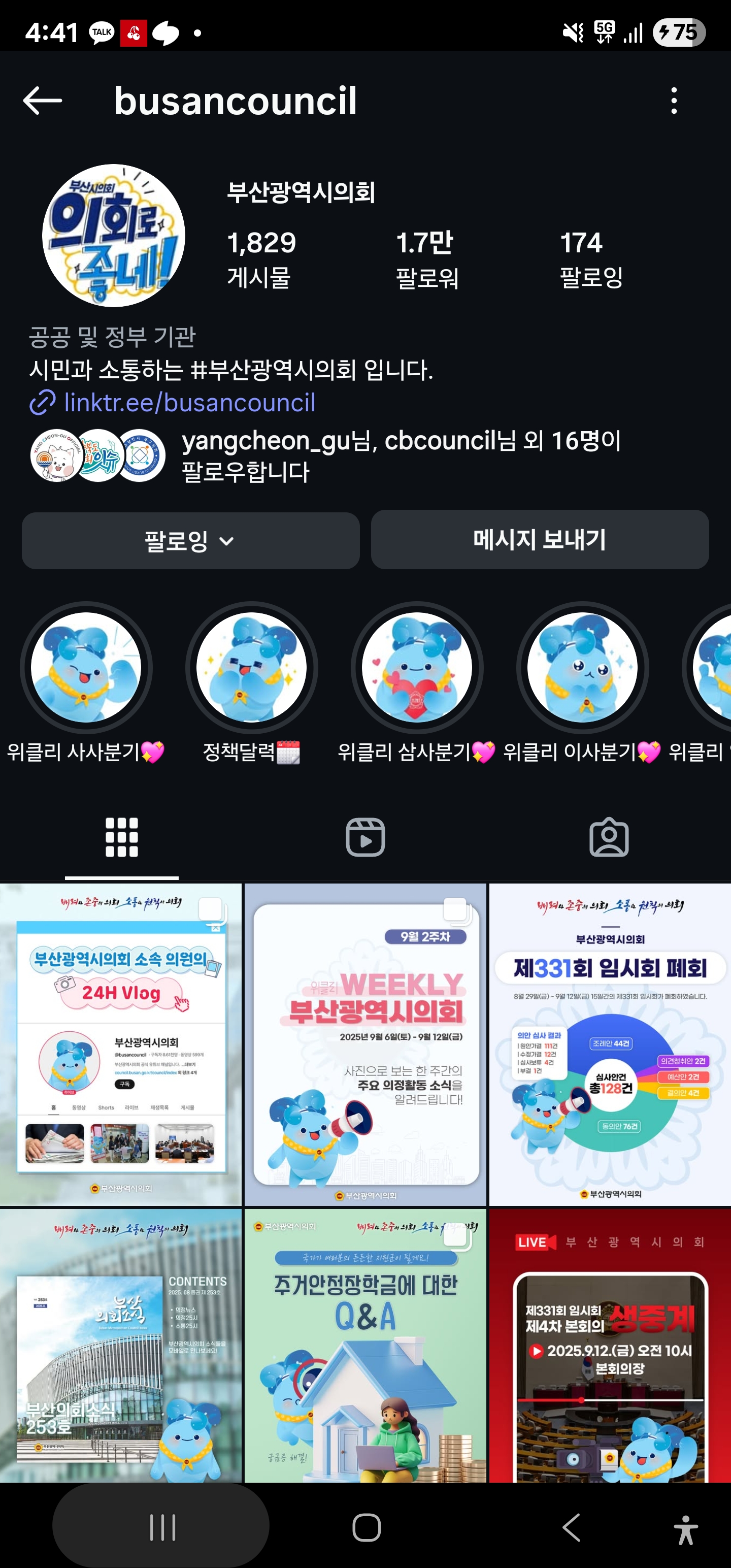The image size is (731, 1568).
Task: Tap the 메시지 보내기 message button
Action: pyautogui.click(x=539, y=540)
